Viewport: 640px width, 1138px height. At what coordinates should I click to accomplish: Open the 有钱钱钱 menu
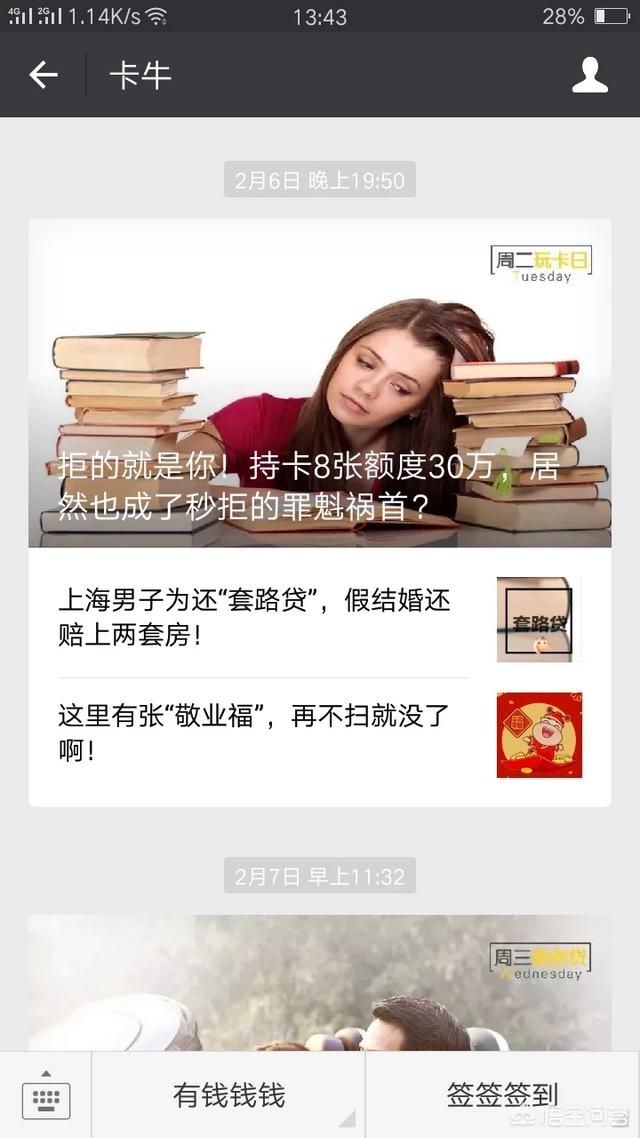pos(229,1095)
